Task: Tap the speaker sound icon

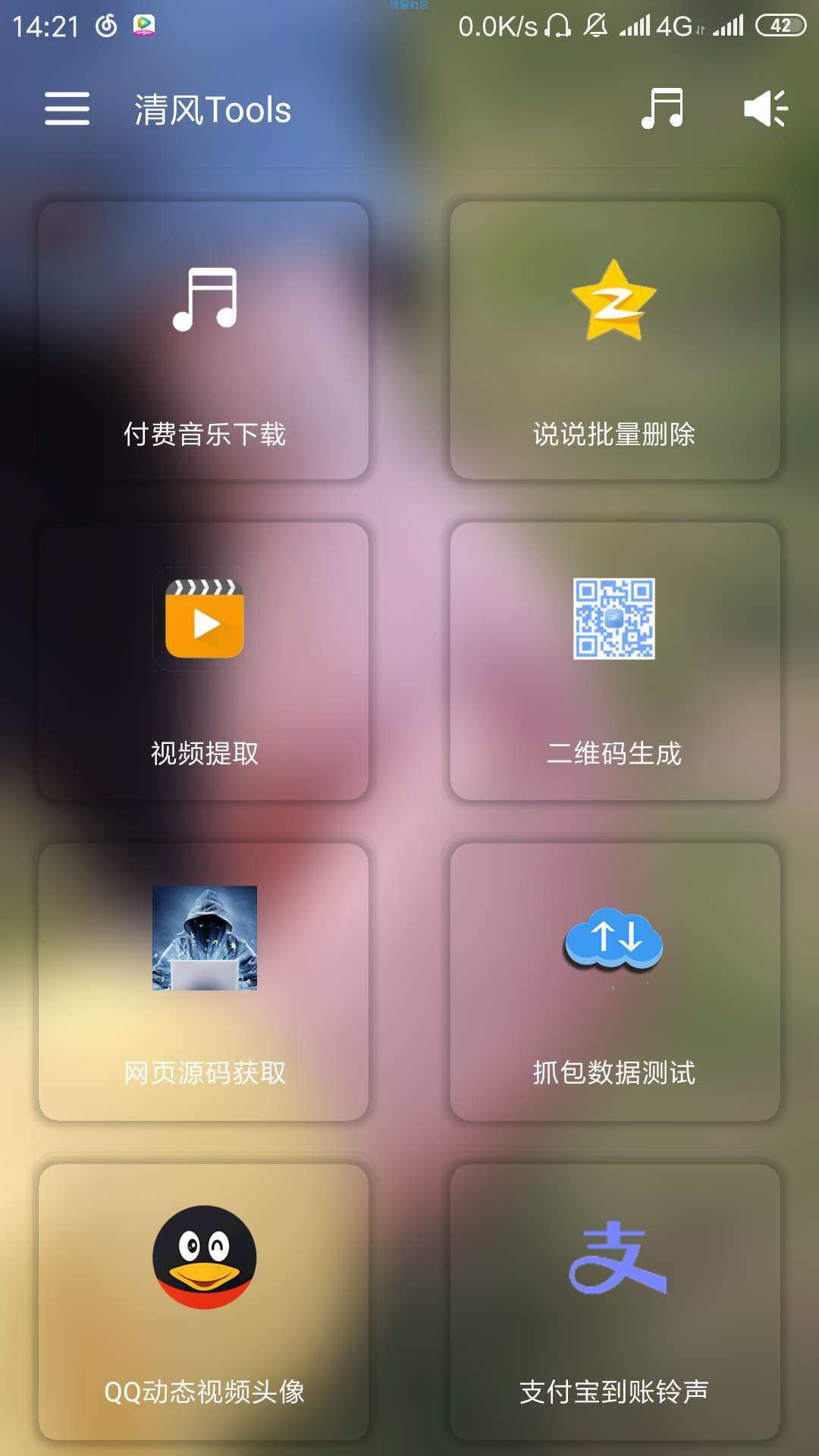Action: [766, 108]
